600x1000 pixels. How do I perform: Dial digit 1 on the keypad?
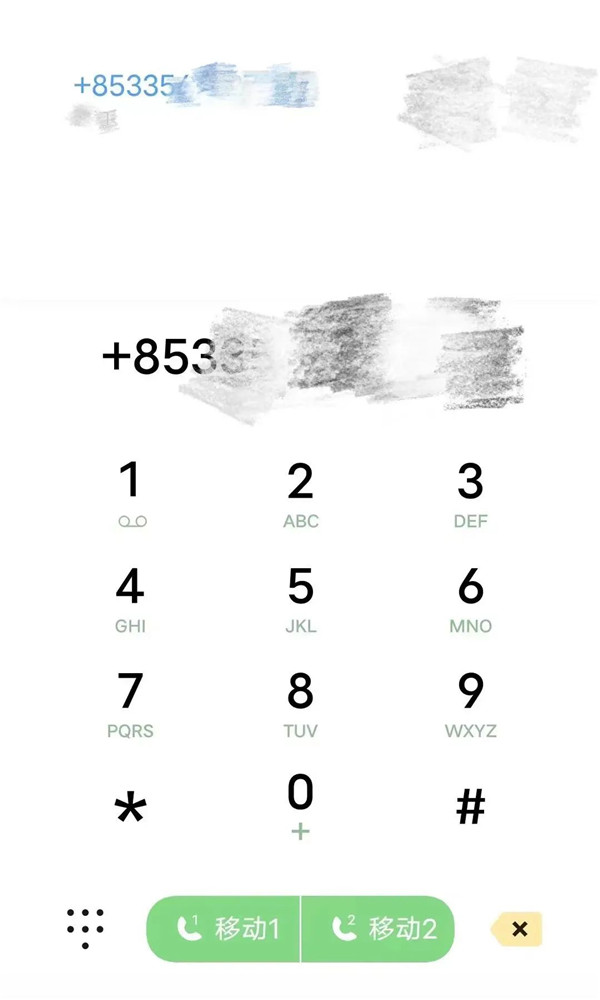pos(131,493)
